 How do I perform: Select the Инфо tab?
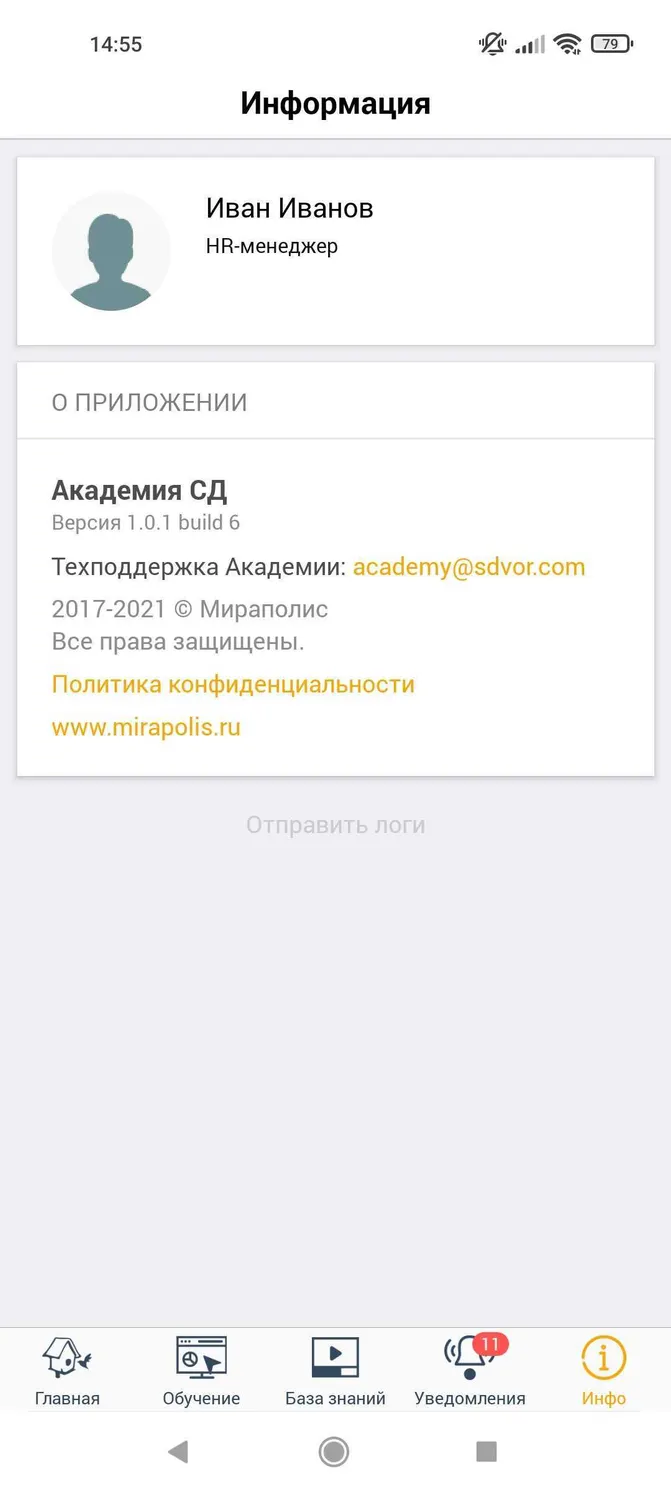pos(604,1369)
